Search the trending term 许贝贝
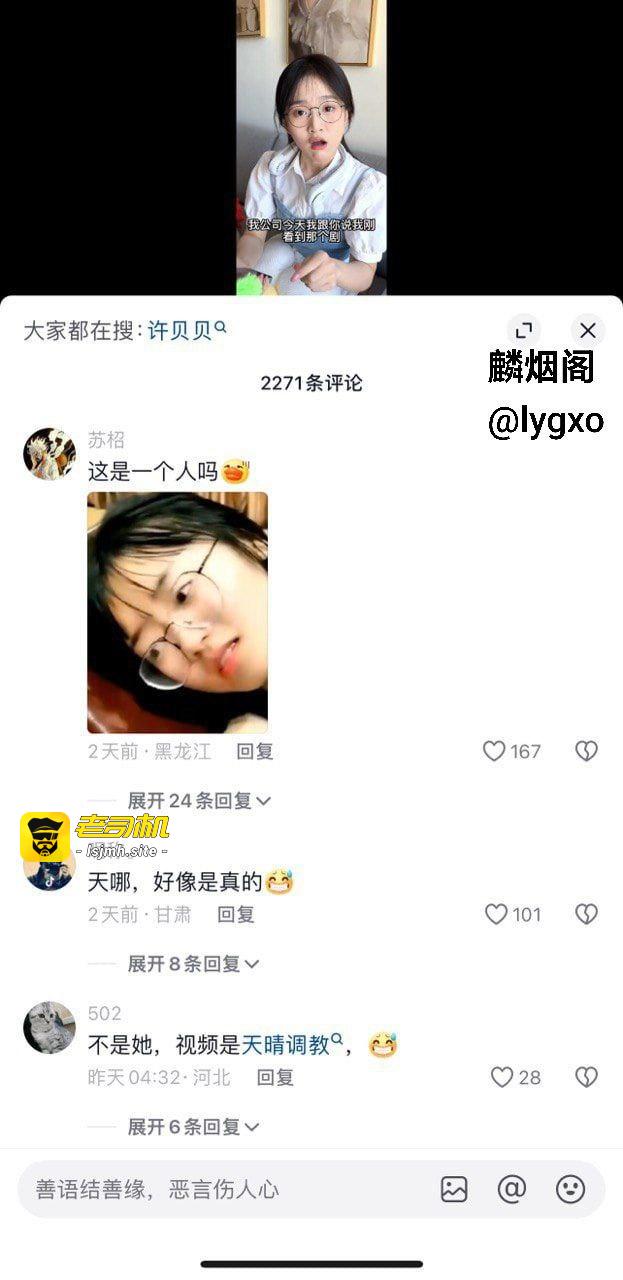The height and width of the screenshot is (1280, 623). click(x=186, y=331)
